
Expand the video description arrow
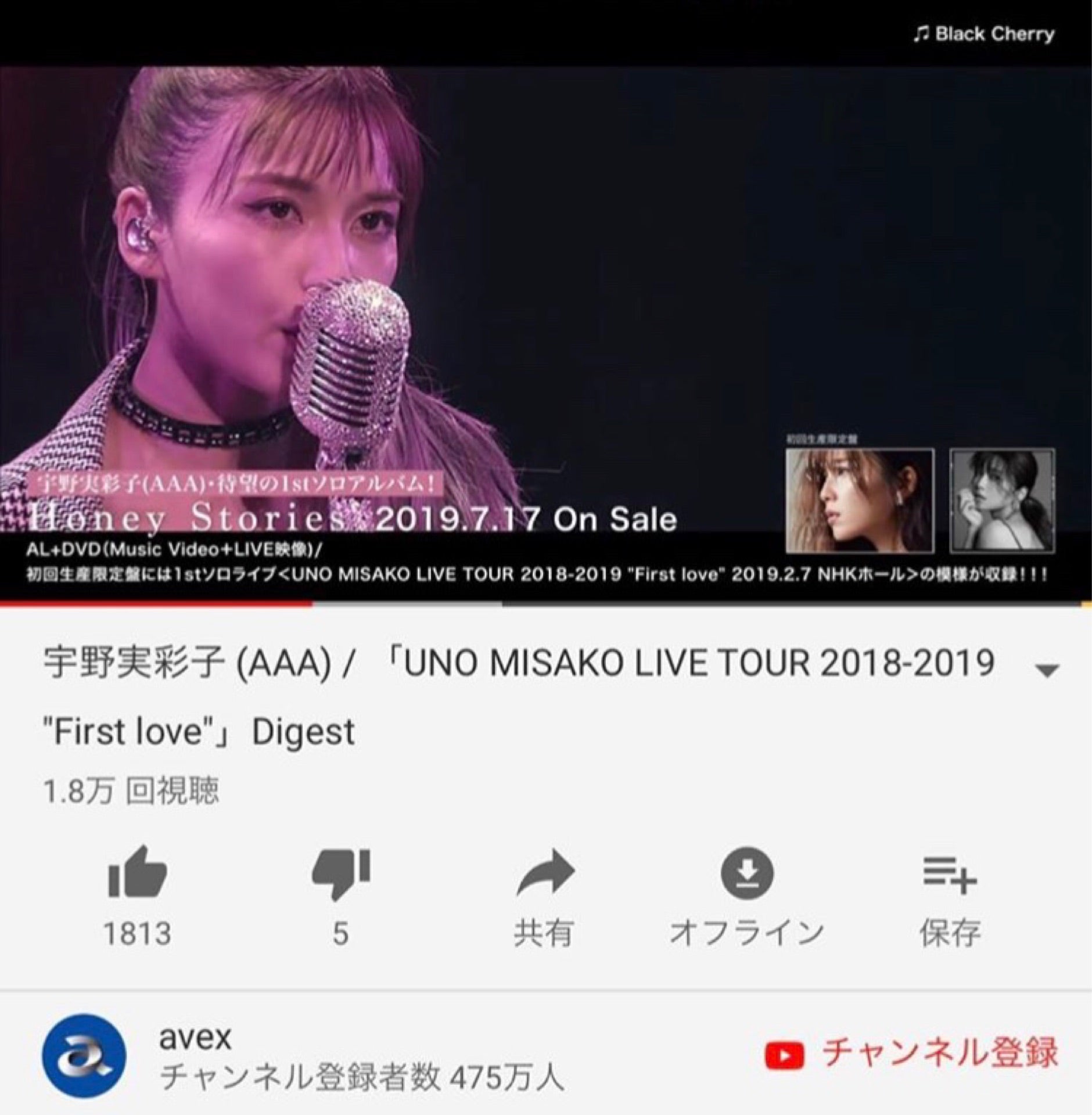pyautogui.click(x=1047, y=671)
